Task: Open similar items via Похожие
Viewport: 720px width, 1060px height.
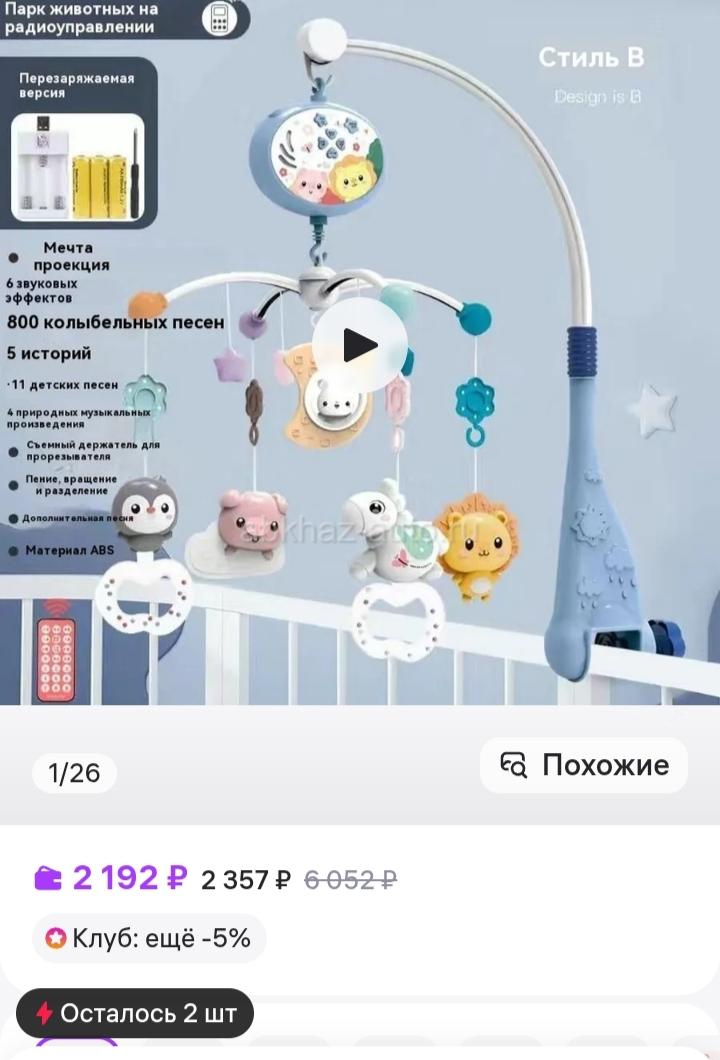Action: pos(584,766)
